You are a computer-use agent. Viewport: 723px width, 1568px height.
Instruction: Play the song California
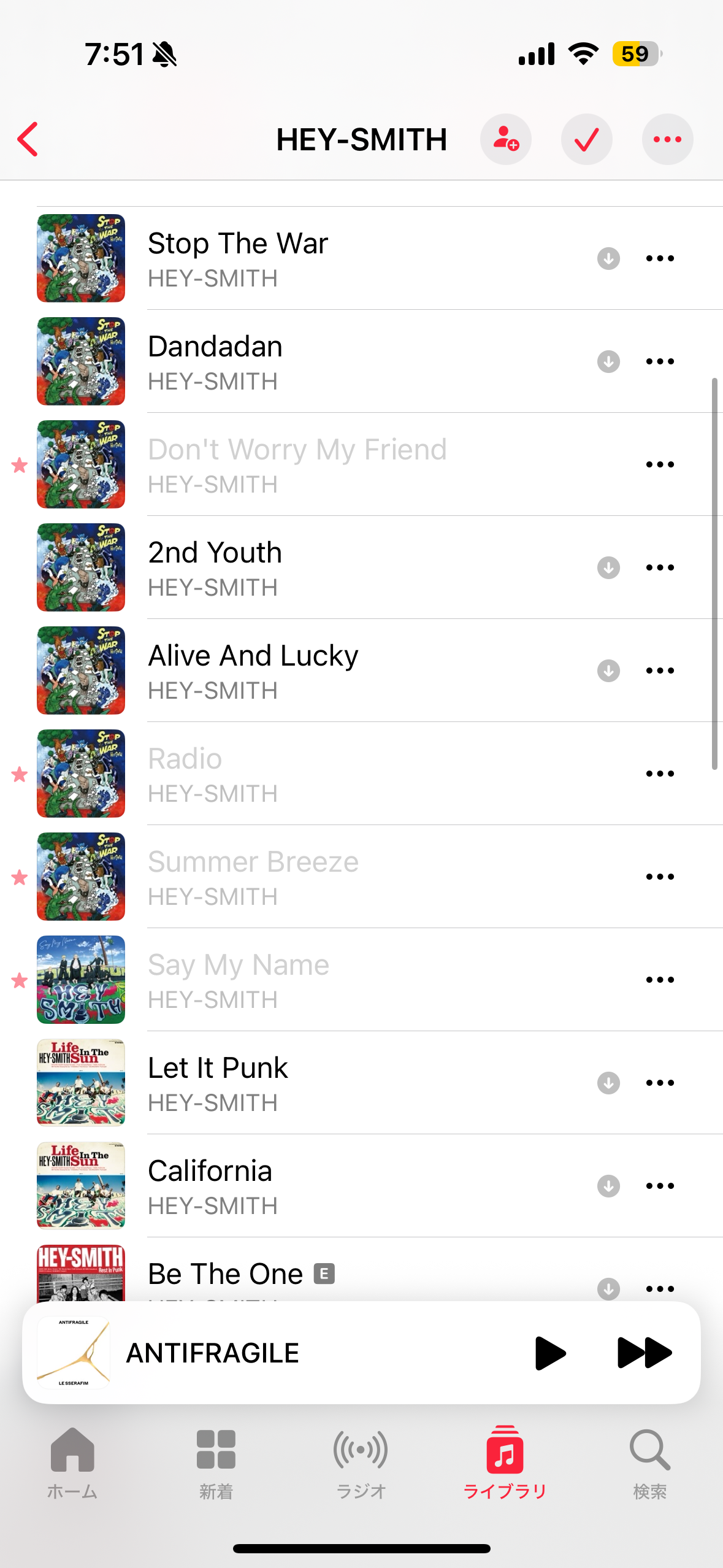coord(307,1186)
